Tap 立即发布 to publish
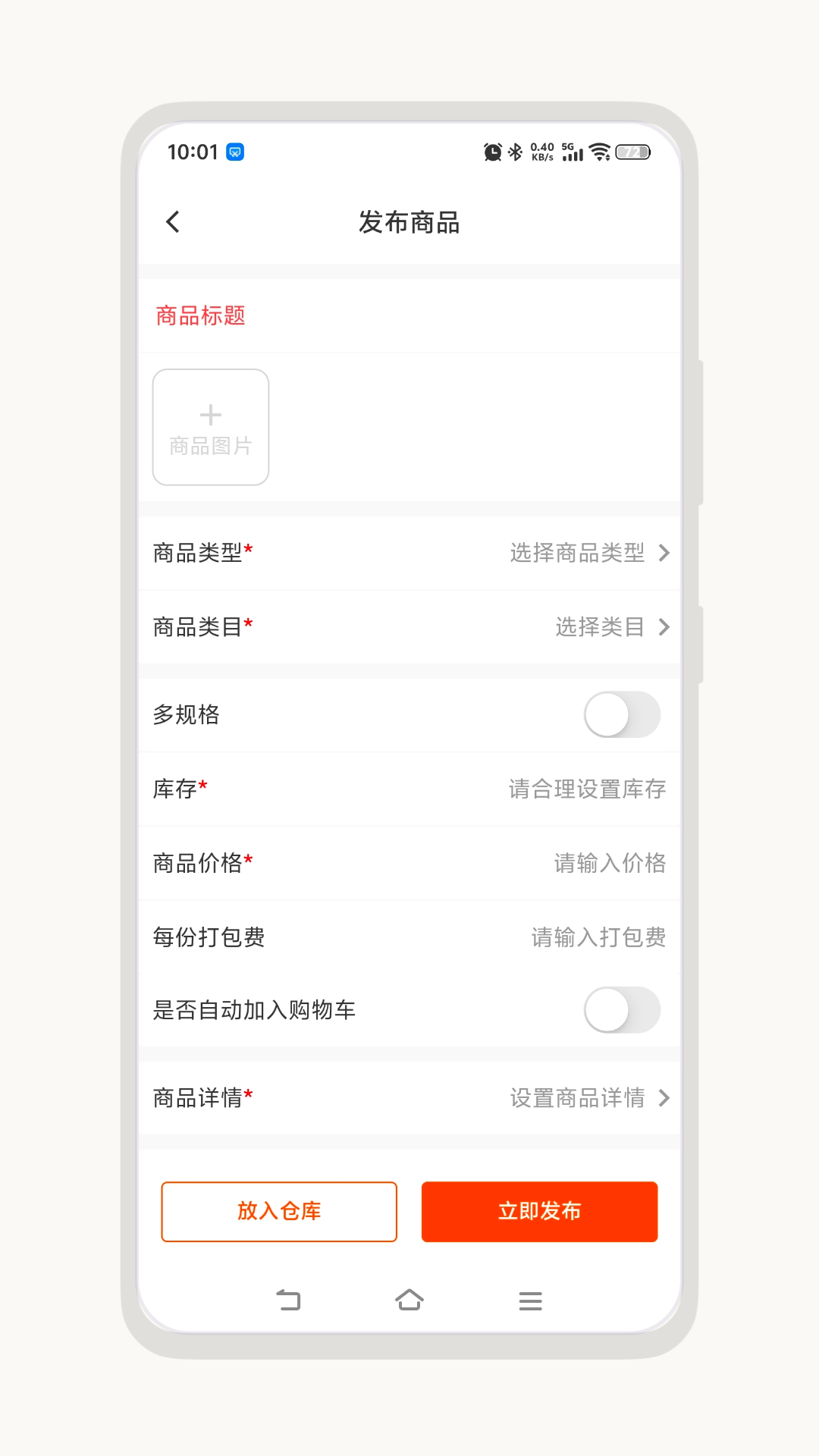Screen dimensions: 819x1456 pos(539,1212)
